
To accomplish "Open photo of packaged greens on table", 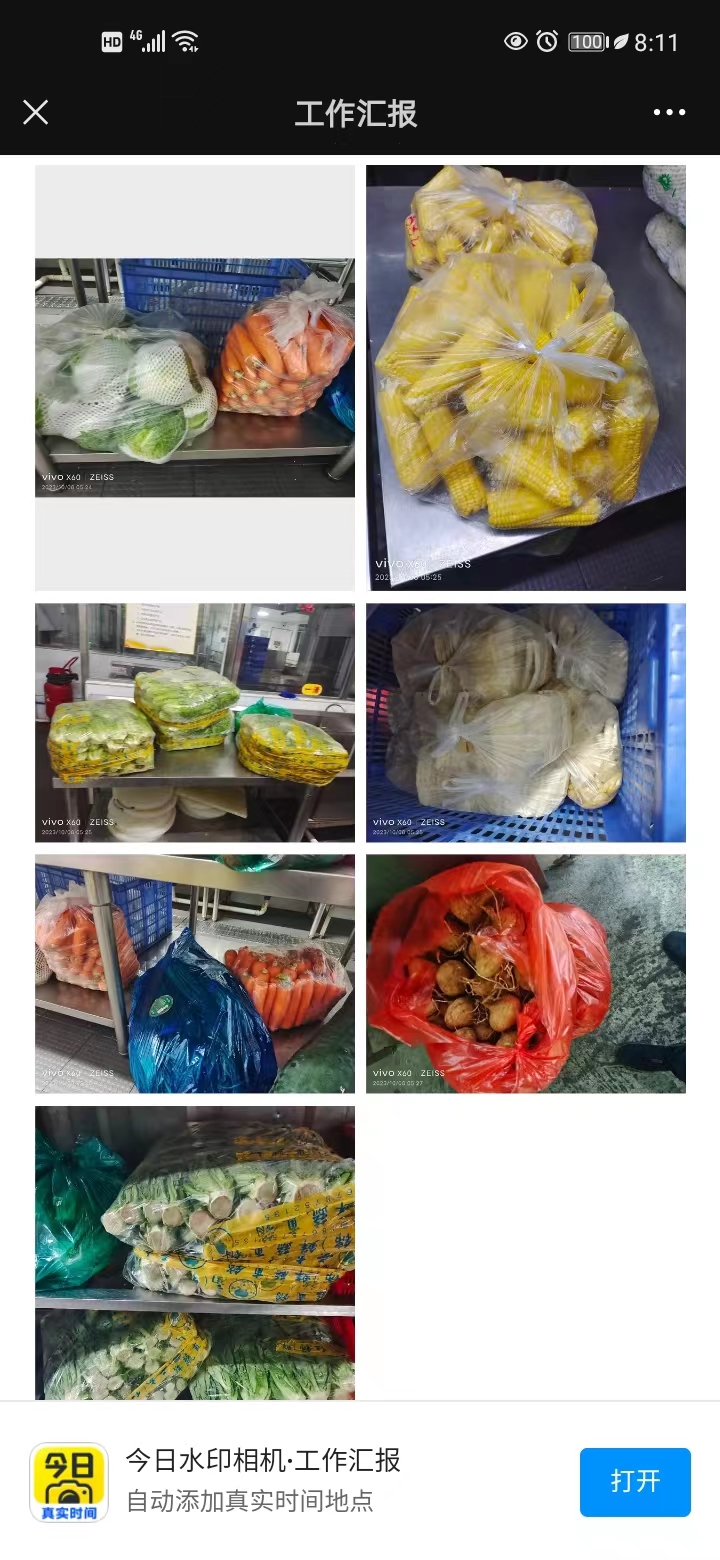I will coord(195,722).
